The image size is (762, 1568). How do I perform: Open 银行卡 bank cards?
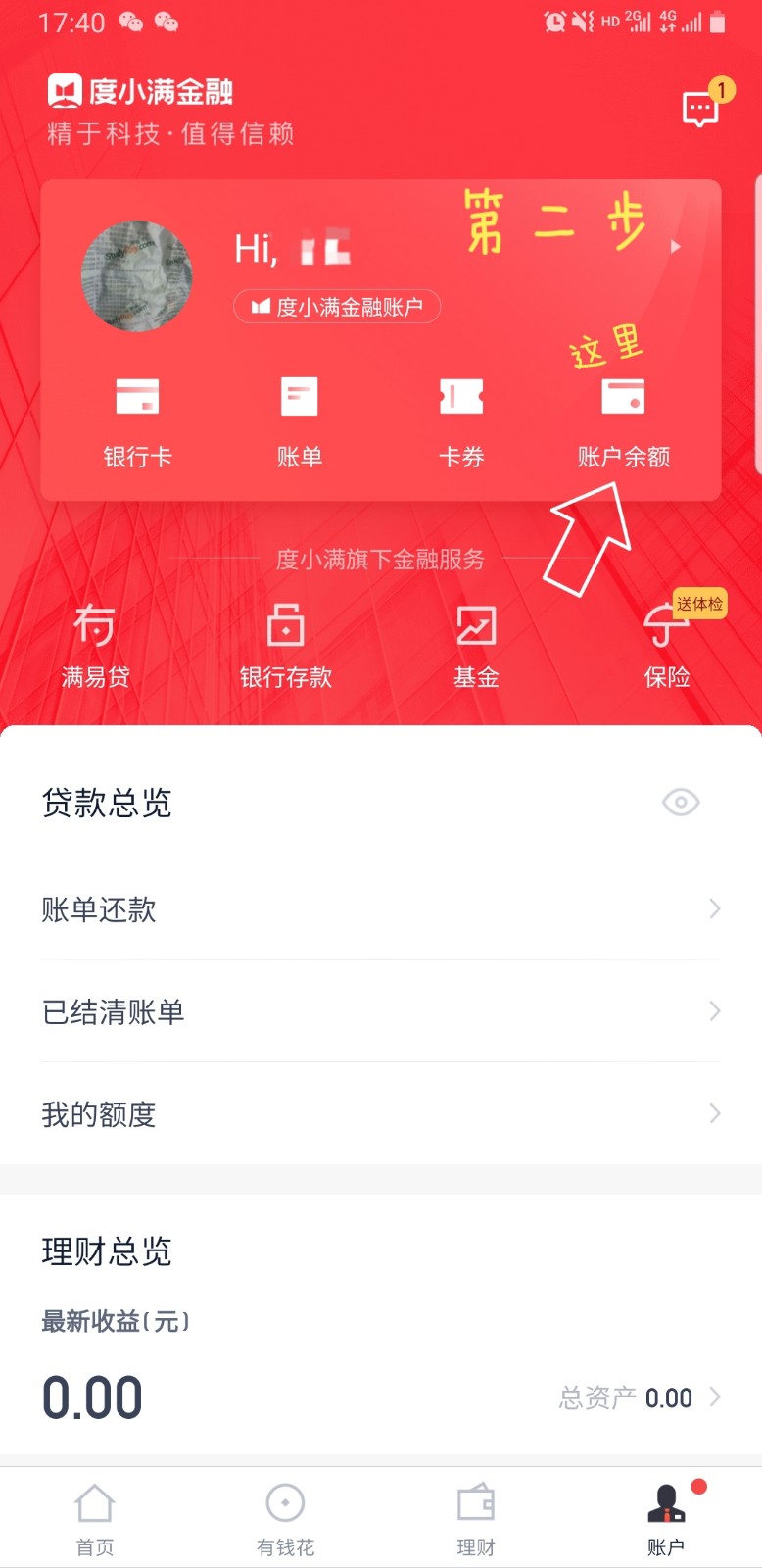(x=137, y=418)
